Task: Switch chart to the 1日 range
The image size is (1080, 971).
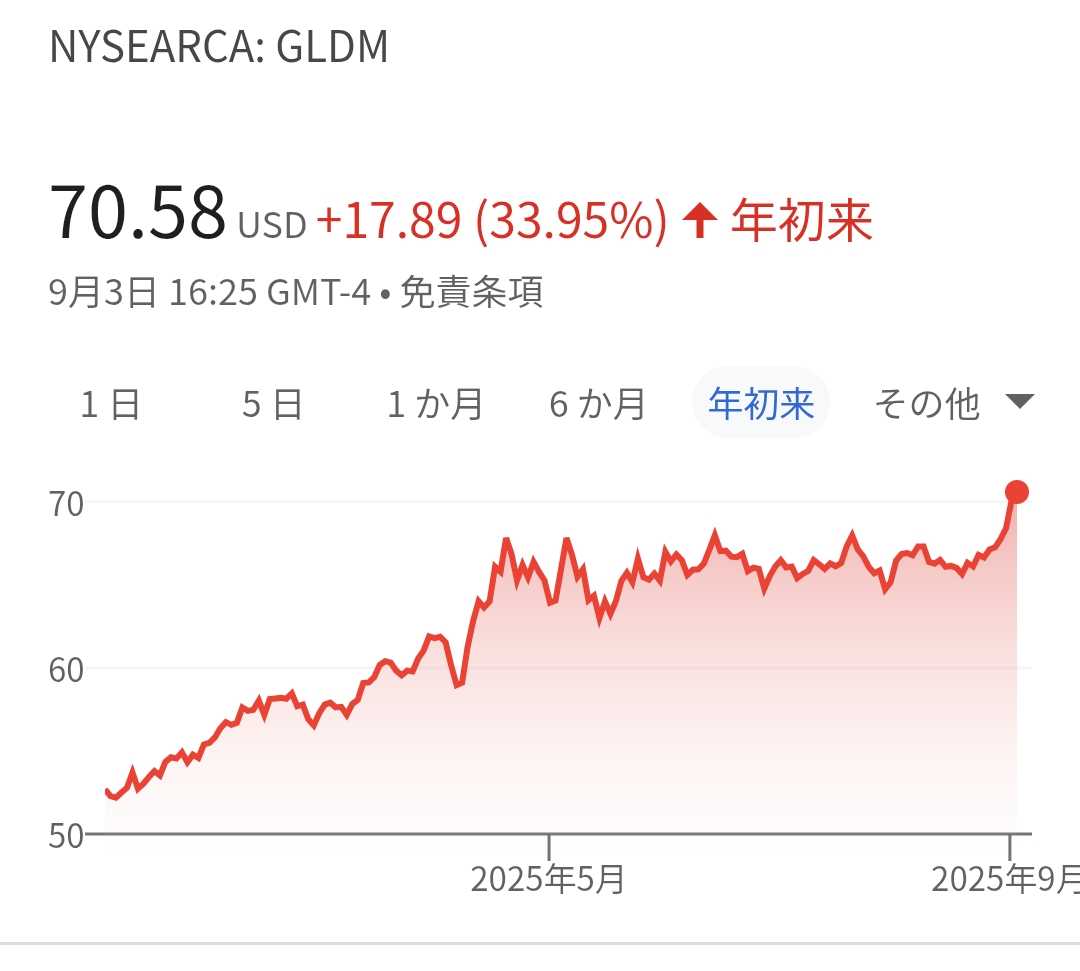Action: (x=110, y=405)
